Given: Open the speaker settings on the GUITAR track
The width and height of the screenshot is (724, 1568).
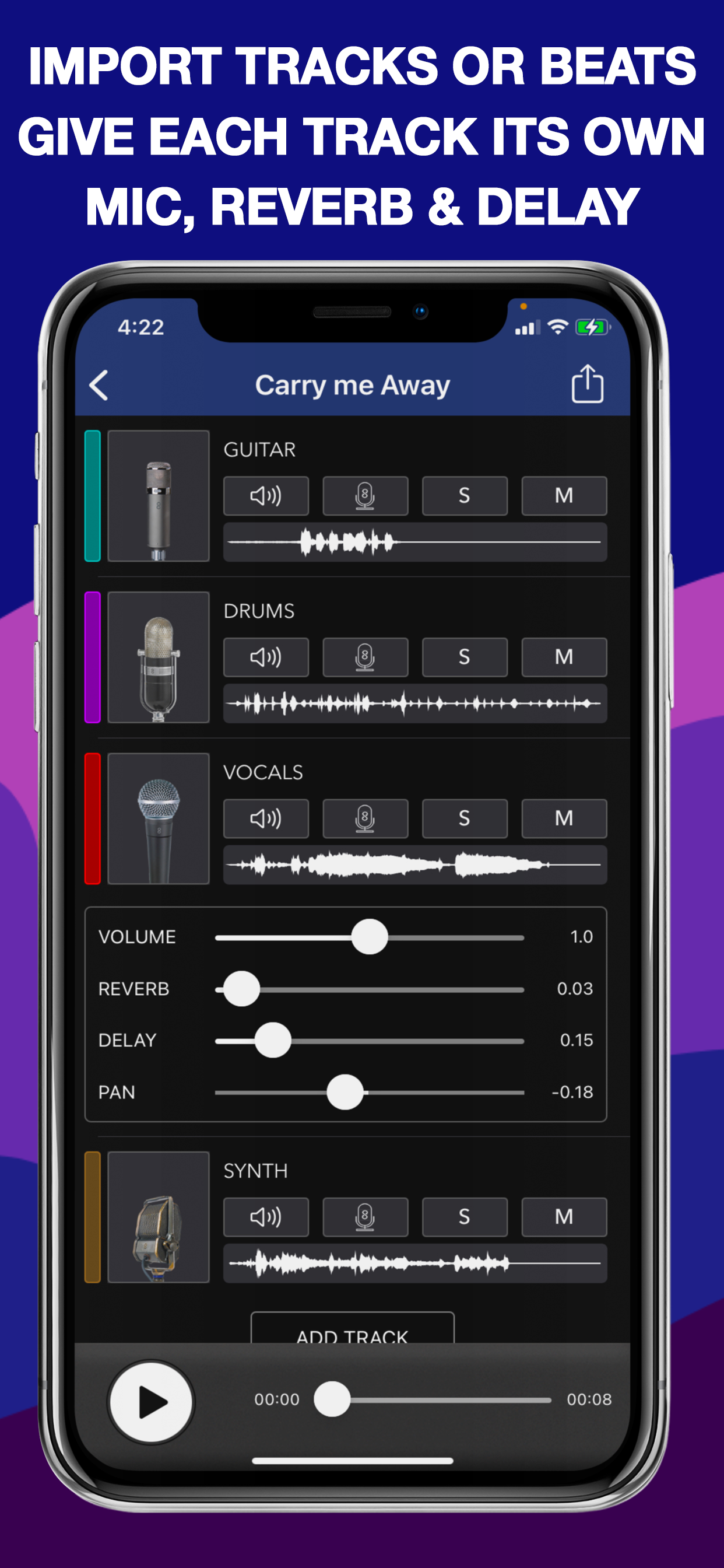Looking at the screenshot, I should click(x=266, y=495).
